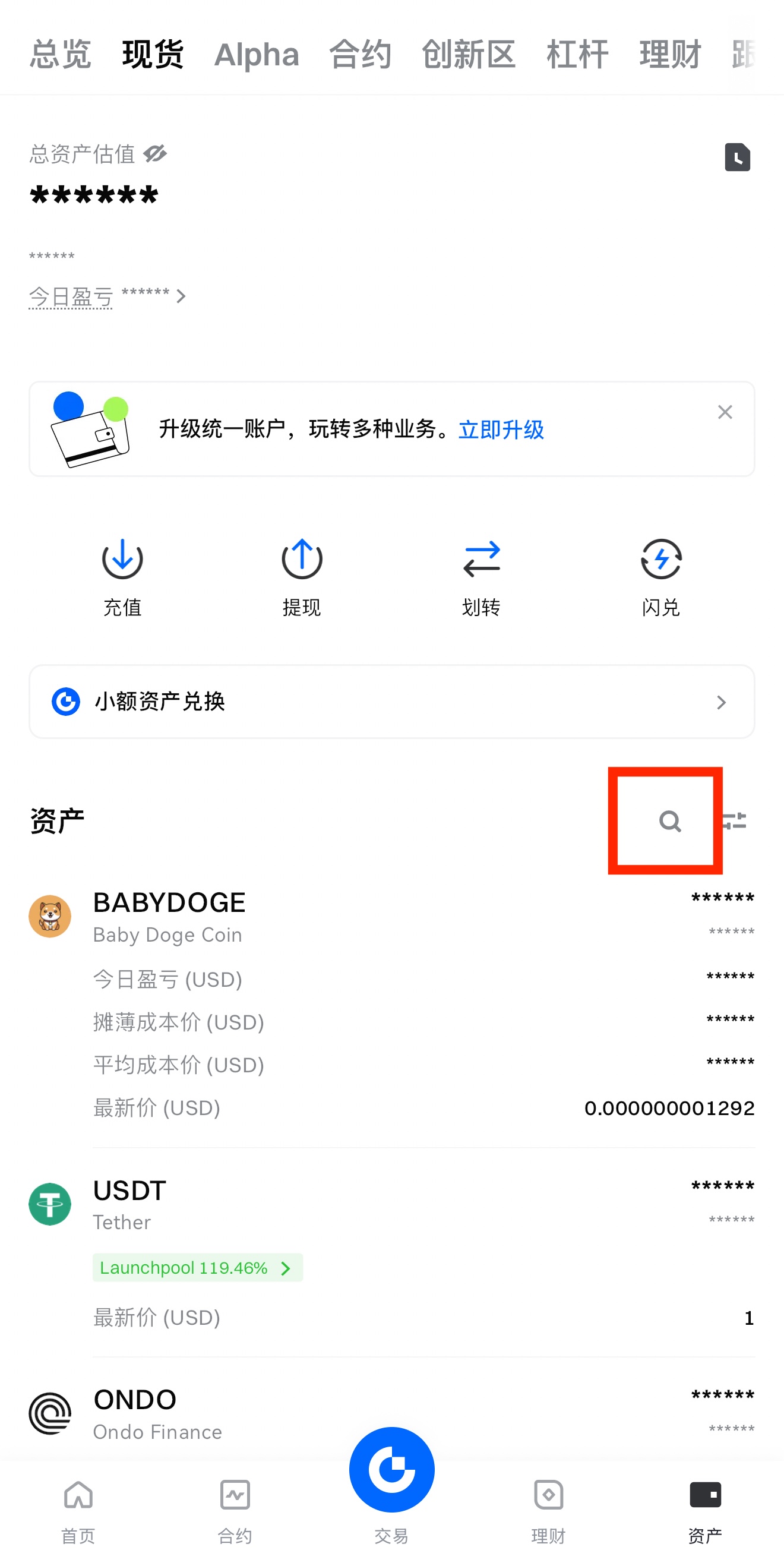Open 闪兑 flash swap

coord(660,576)
